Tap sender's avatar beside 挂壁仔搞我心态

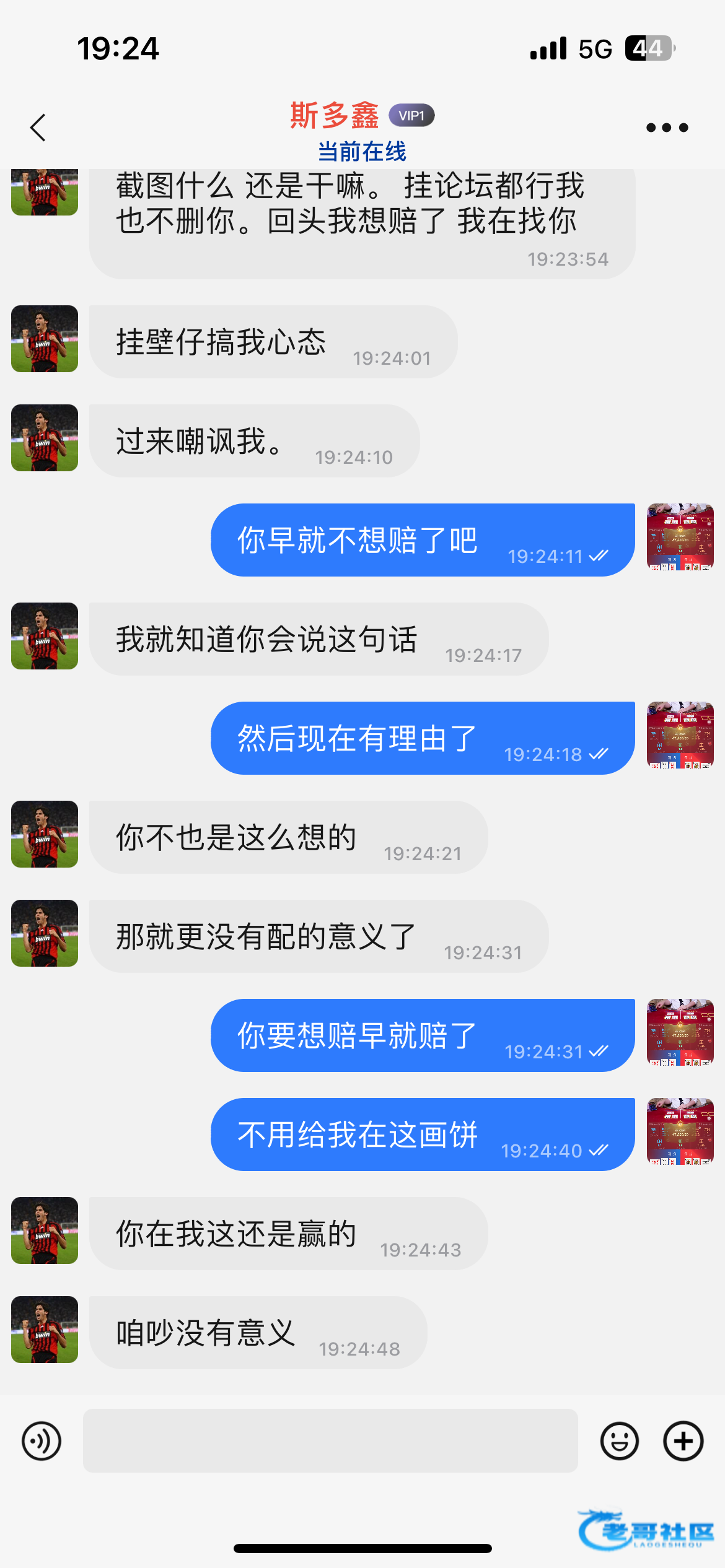45,339
